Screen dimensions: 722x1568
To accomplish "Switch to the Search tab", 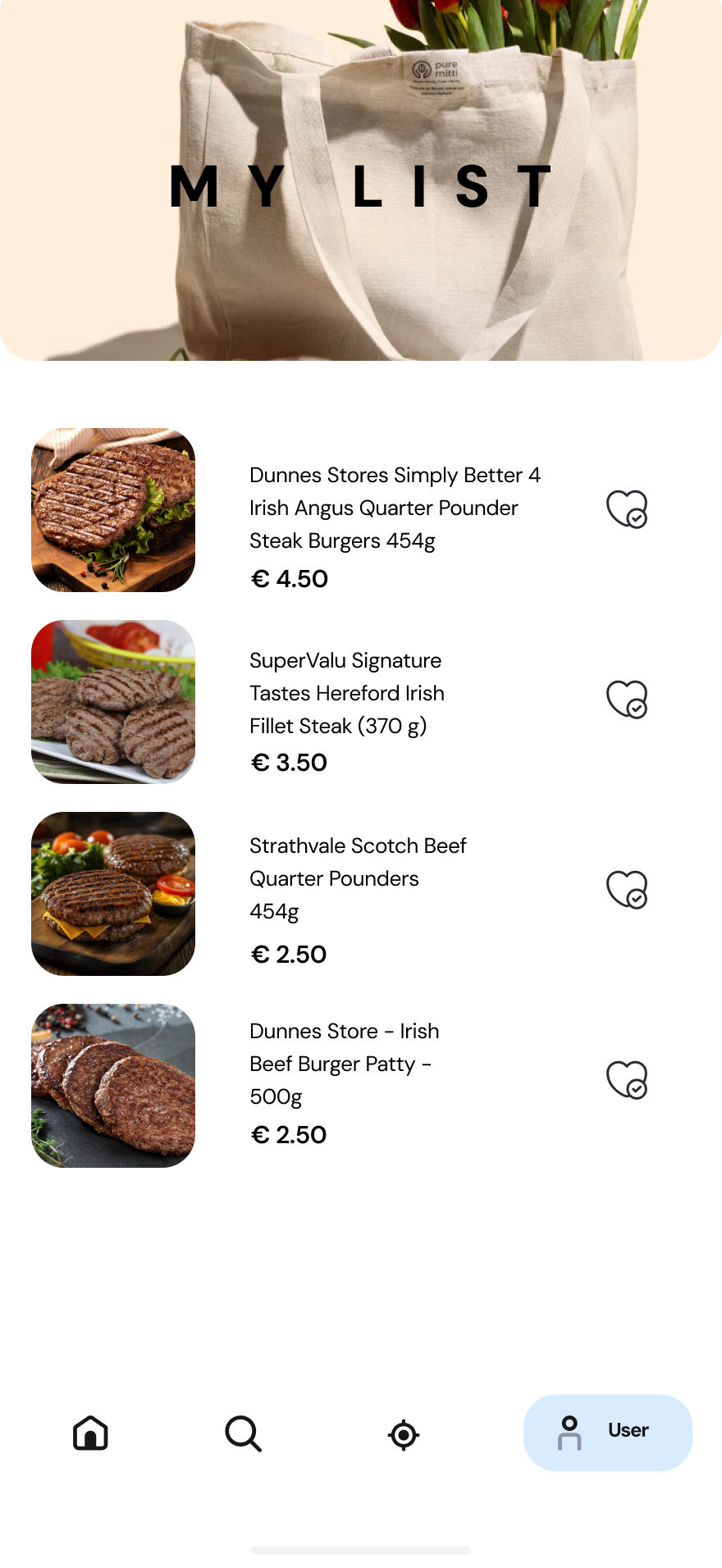I will click(243, 1434).
